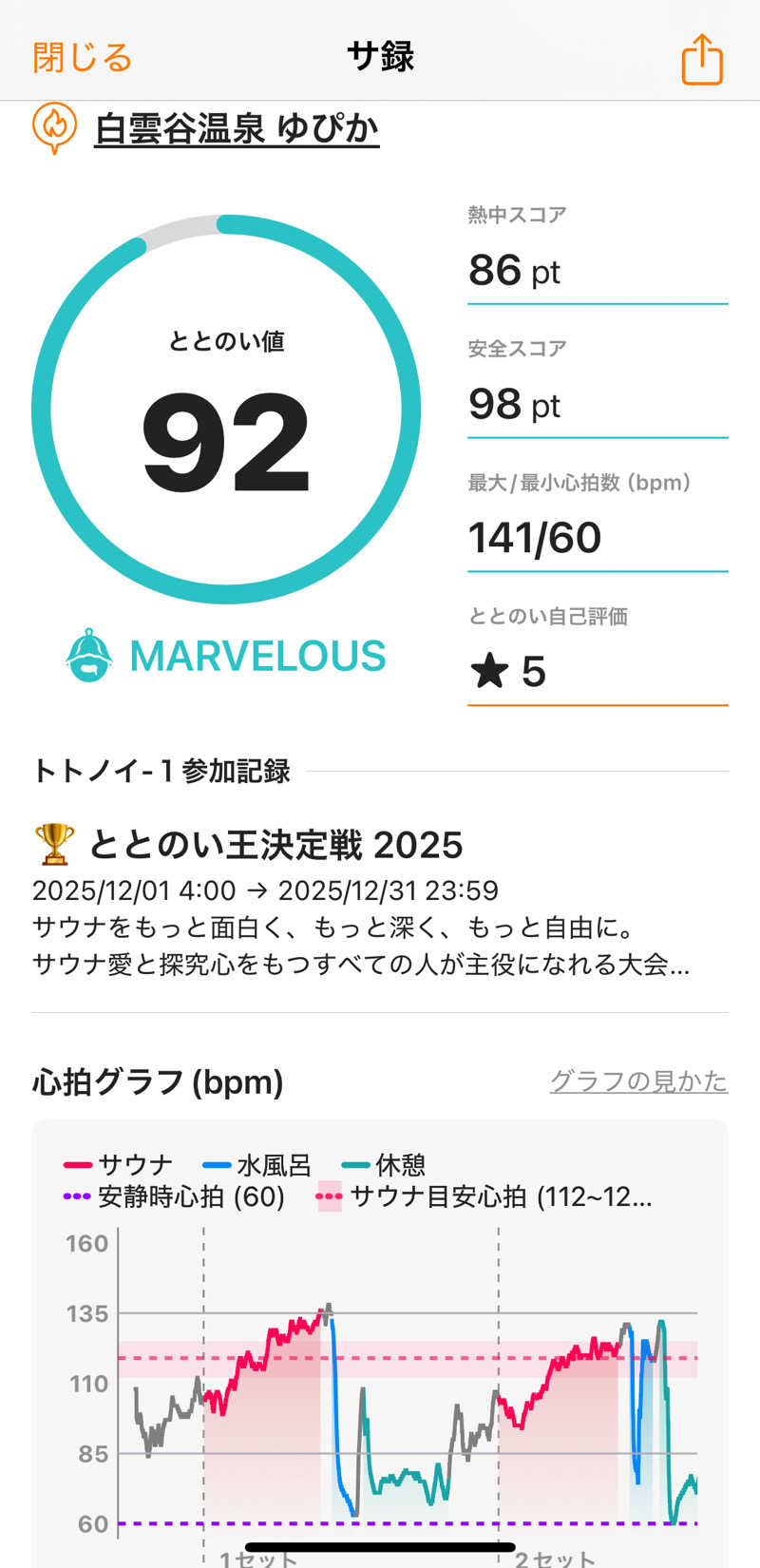Tap 閉じる to close this record

82,58
